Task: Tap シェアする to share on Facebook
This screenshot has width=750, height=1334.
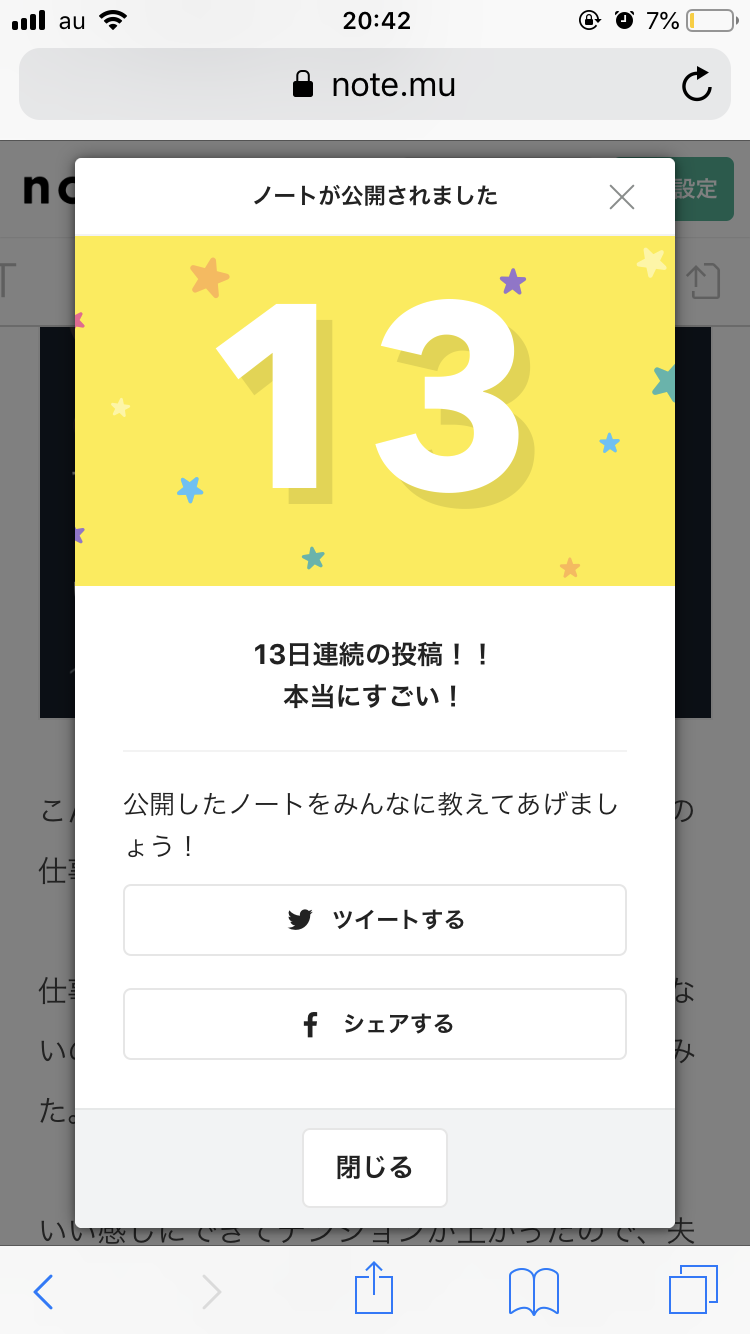Action: point(375,1024)
